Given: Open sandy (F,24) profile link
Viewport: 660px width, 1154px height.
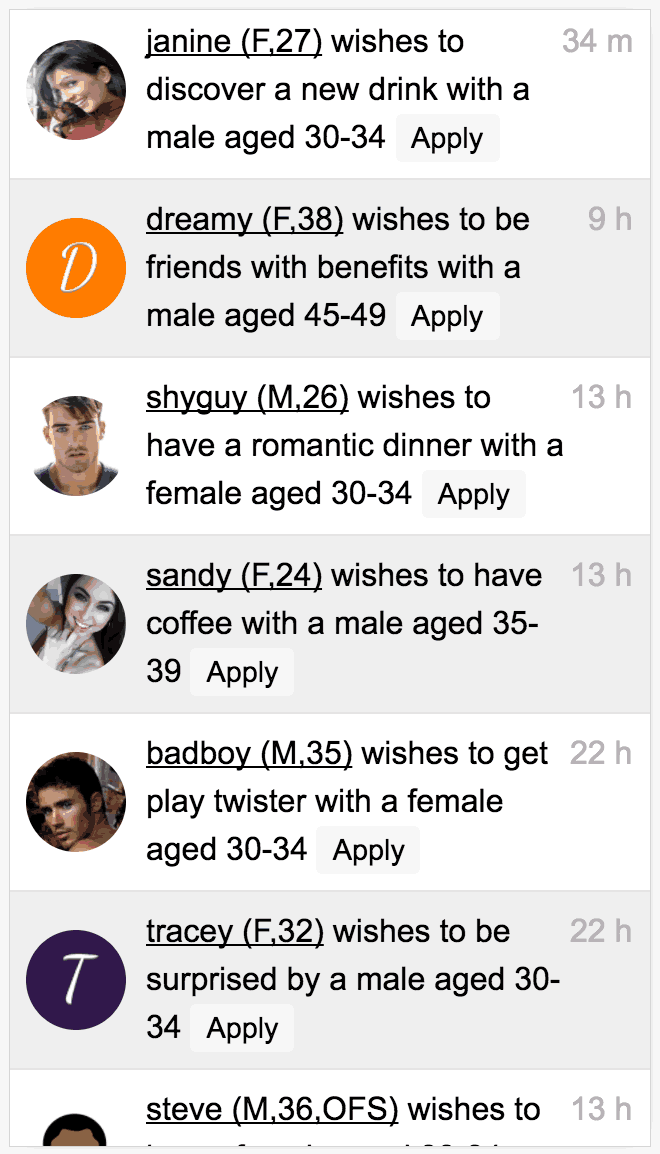Looking at the screenshot, I should 234,576.
